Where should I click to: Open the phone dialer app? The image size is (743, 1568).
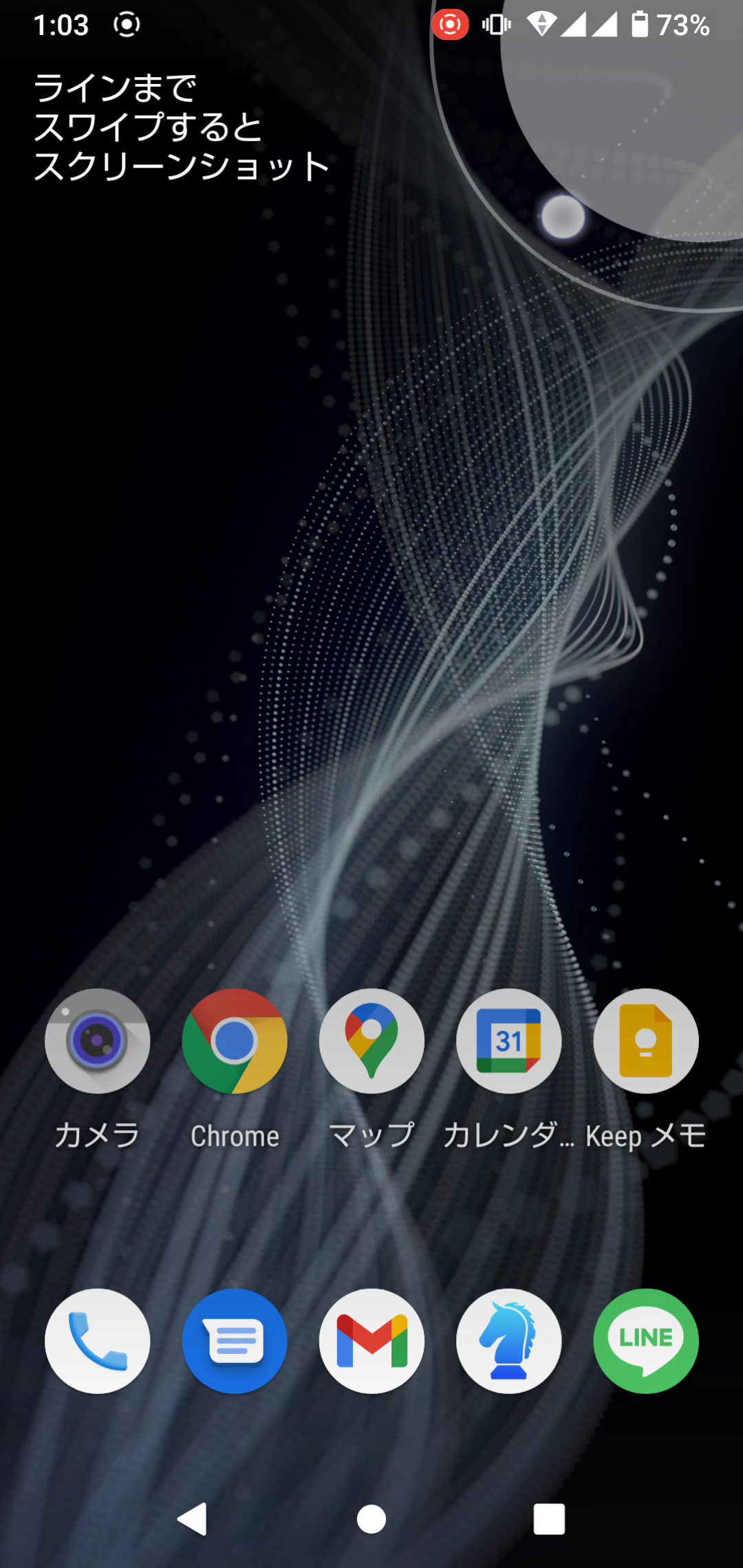point(97,1341)
